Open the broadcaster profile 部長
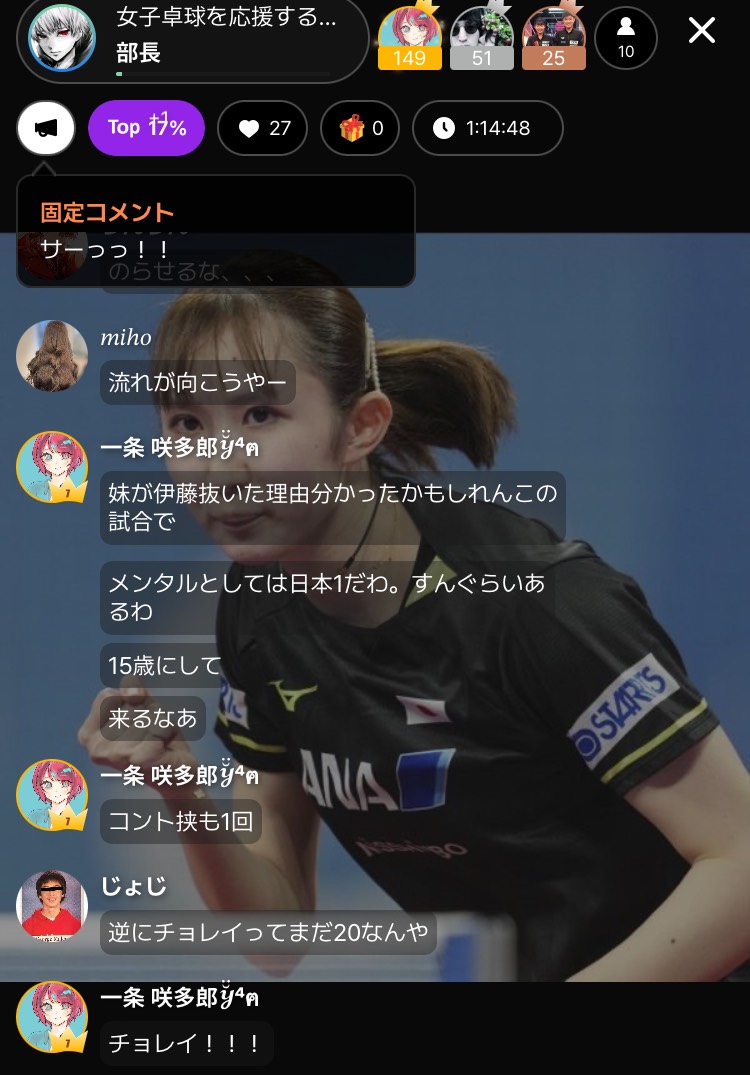The height and width of the screenshot is (1075, 750). (62, 38)
